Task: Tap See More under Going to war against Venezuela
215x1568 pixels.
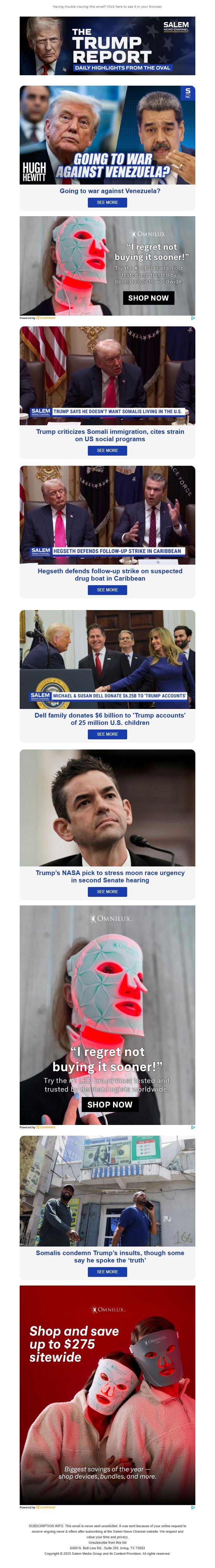Action: 107,202
